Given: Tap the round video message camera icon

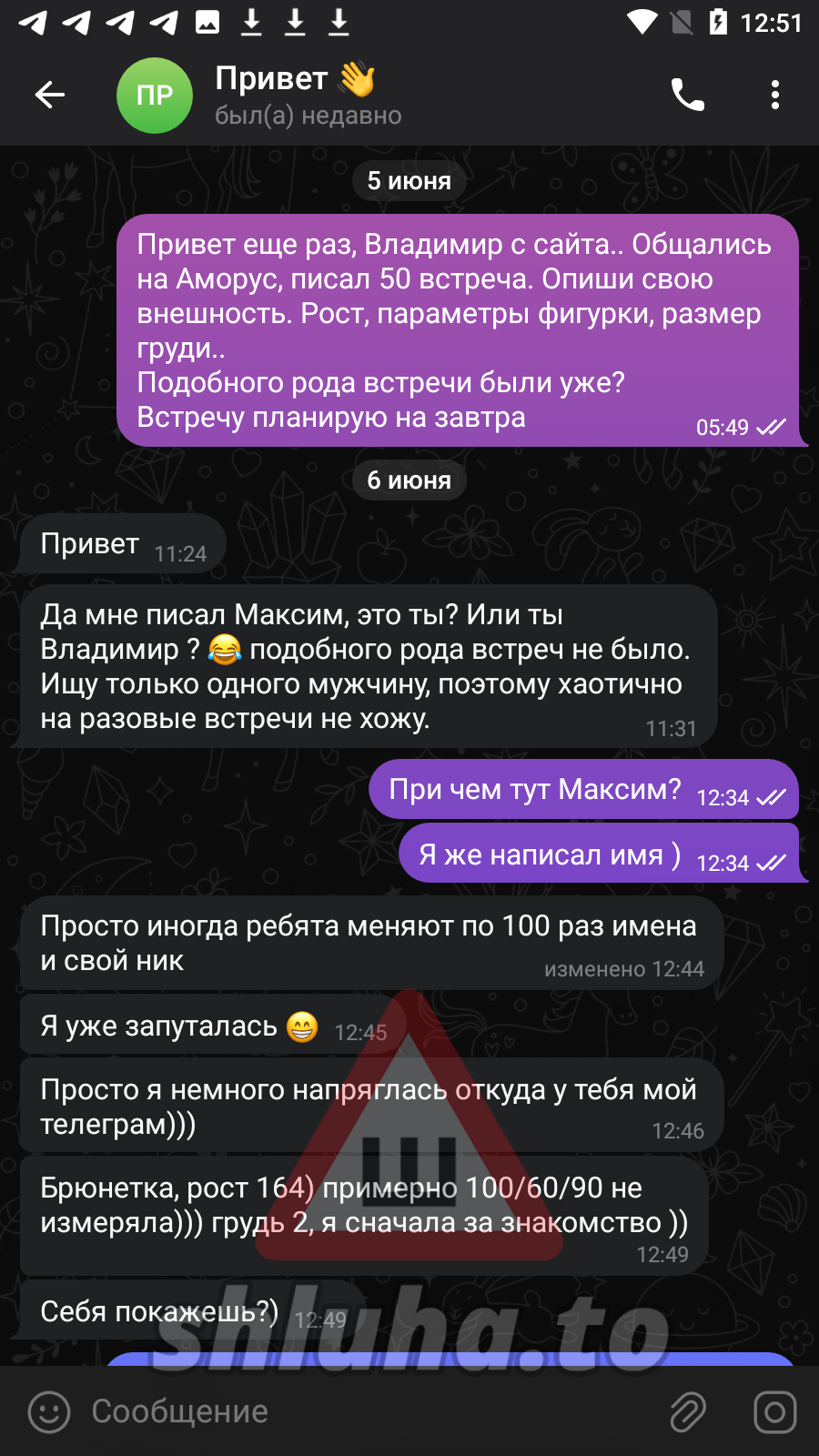Looking at the screenshot, I should tap(774, 1411).
